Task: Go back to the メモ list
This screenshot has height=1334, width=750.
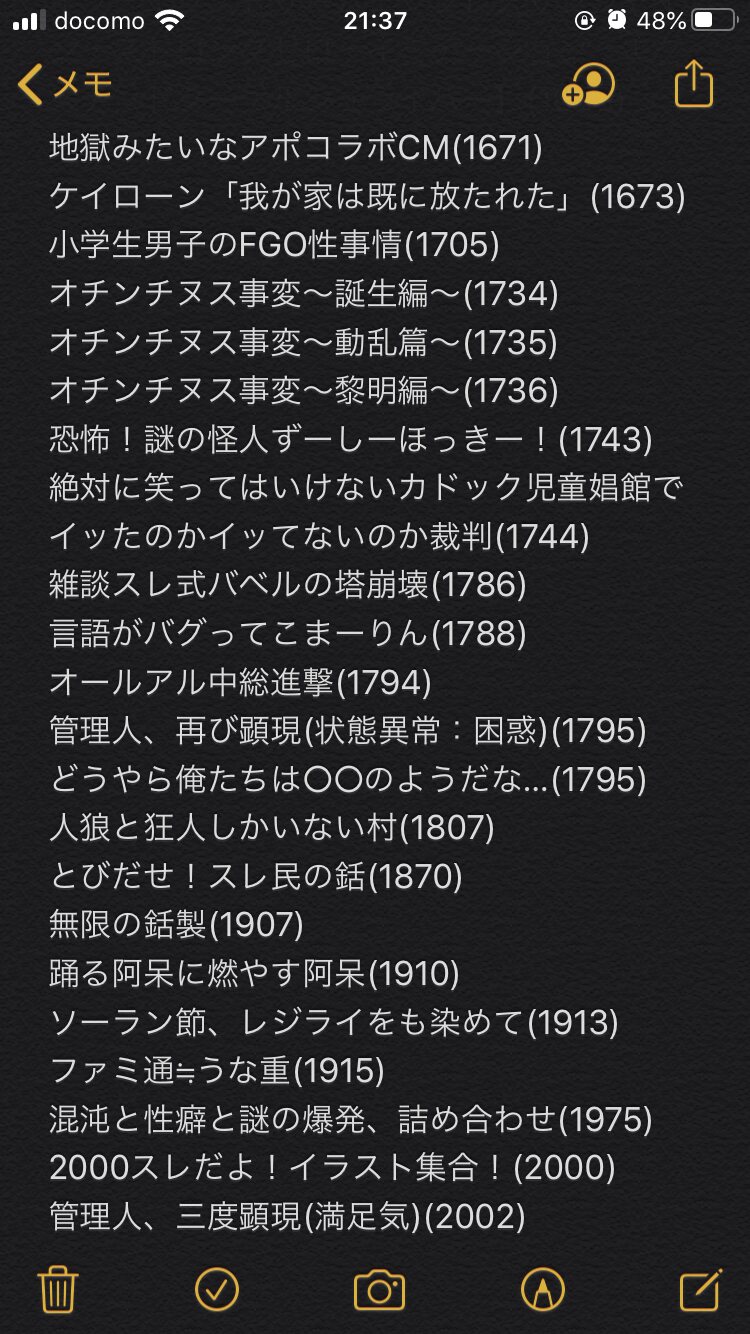Action: (x=64, y=85)
